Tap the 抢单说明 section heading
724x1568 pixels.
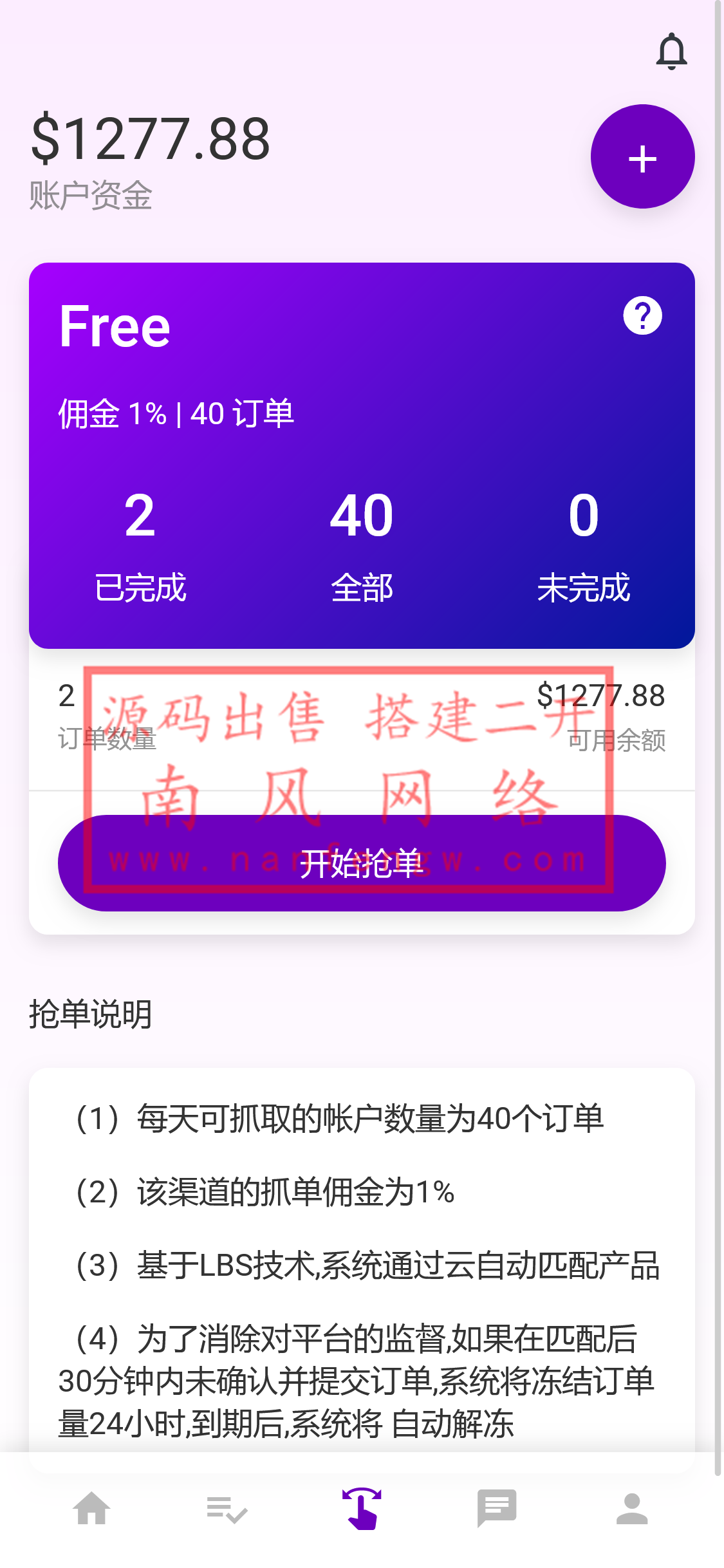(90, 1011)
